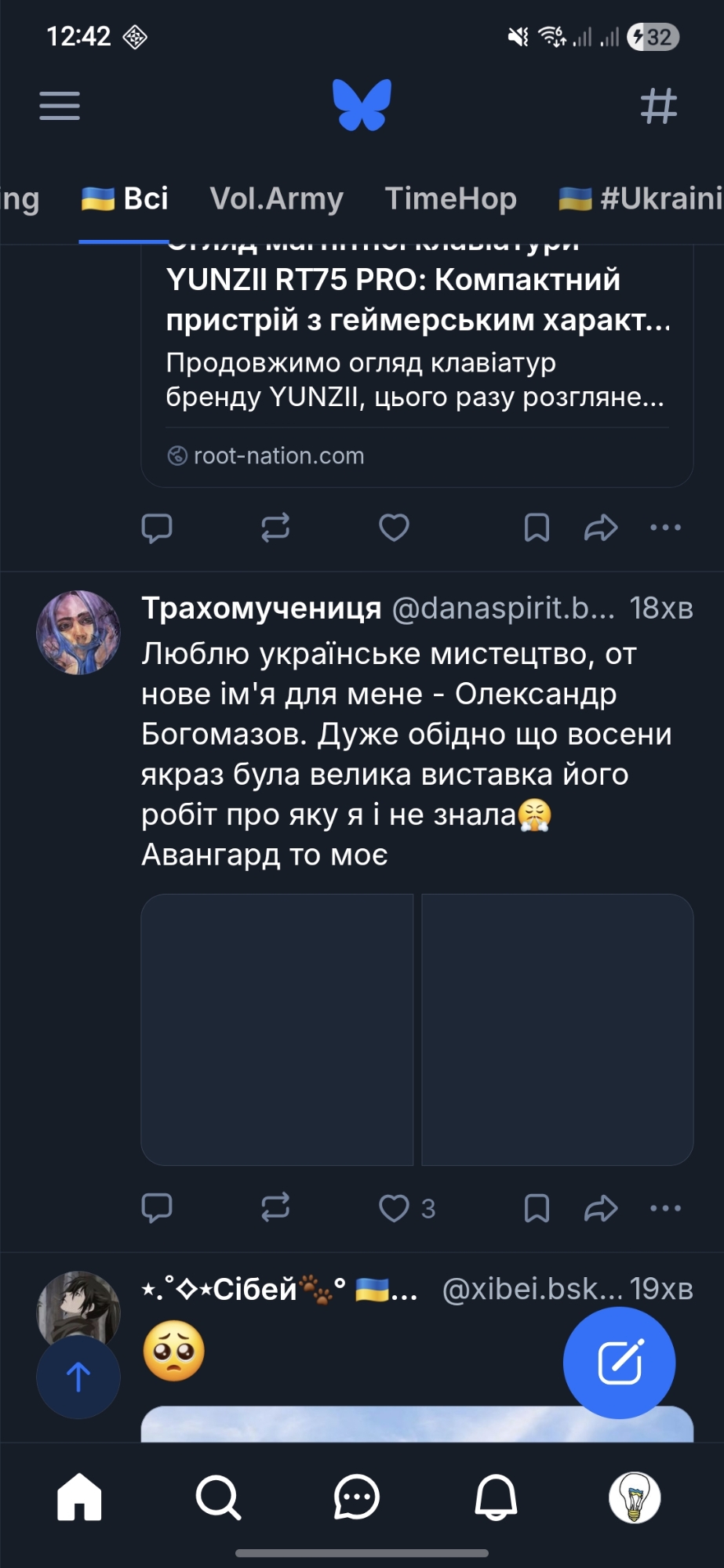
Task: Bookmark the YUNZII keyboard review post
Action: (537, 528)
